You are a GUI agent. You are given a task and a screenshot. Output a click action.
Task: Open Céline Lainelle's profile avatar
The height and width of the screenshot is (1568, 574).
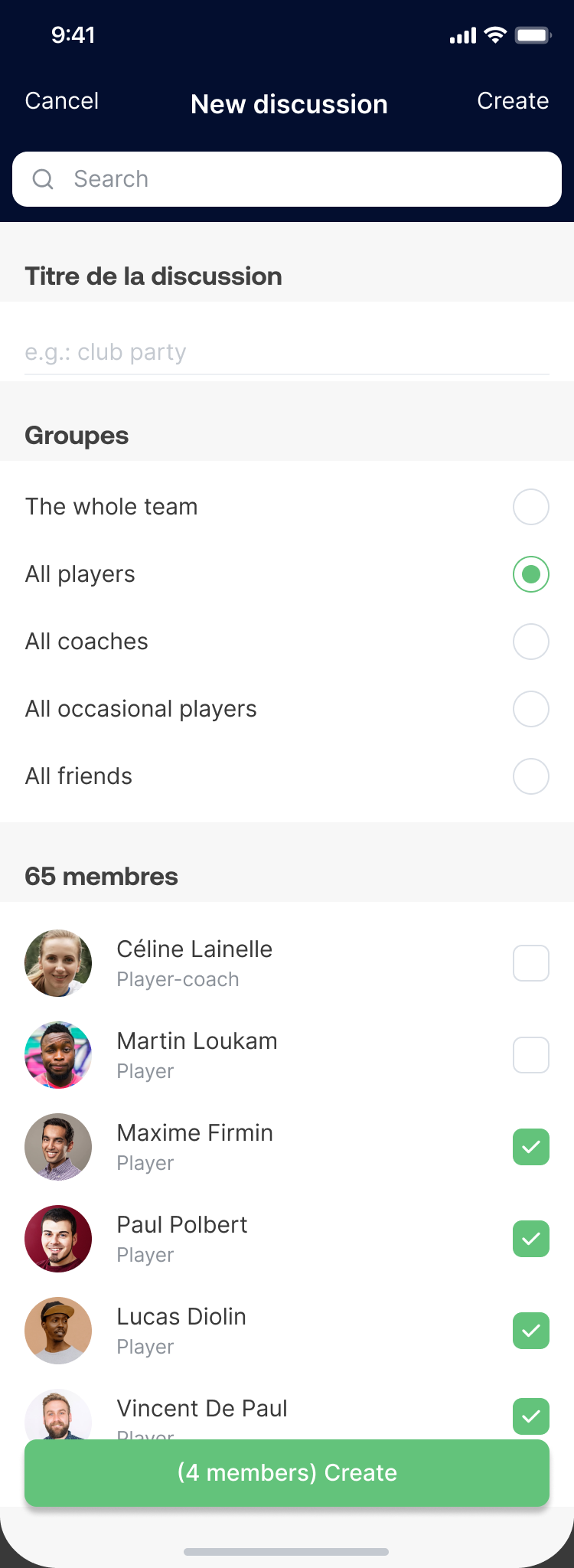pos(58,963)
